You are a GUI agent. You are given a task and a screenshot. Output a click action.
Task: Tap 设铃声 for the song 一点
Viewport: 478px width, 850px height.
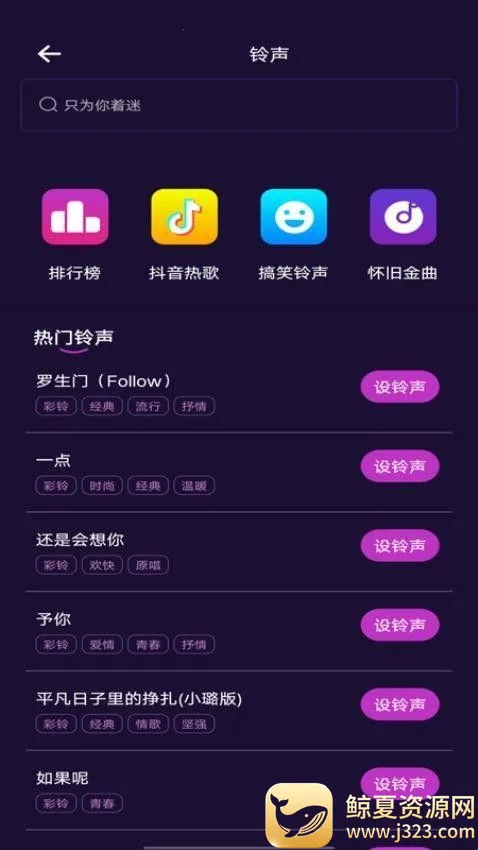click(x=400, y=466)
